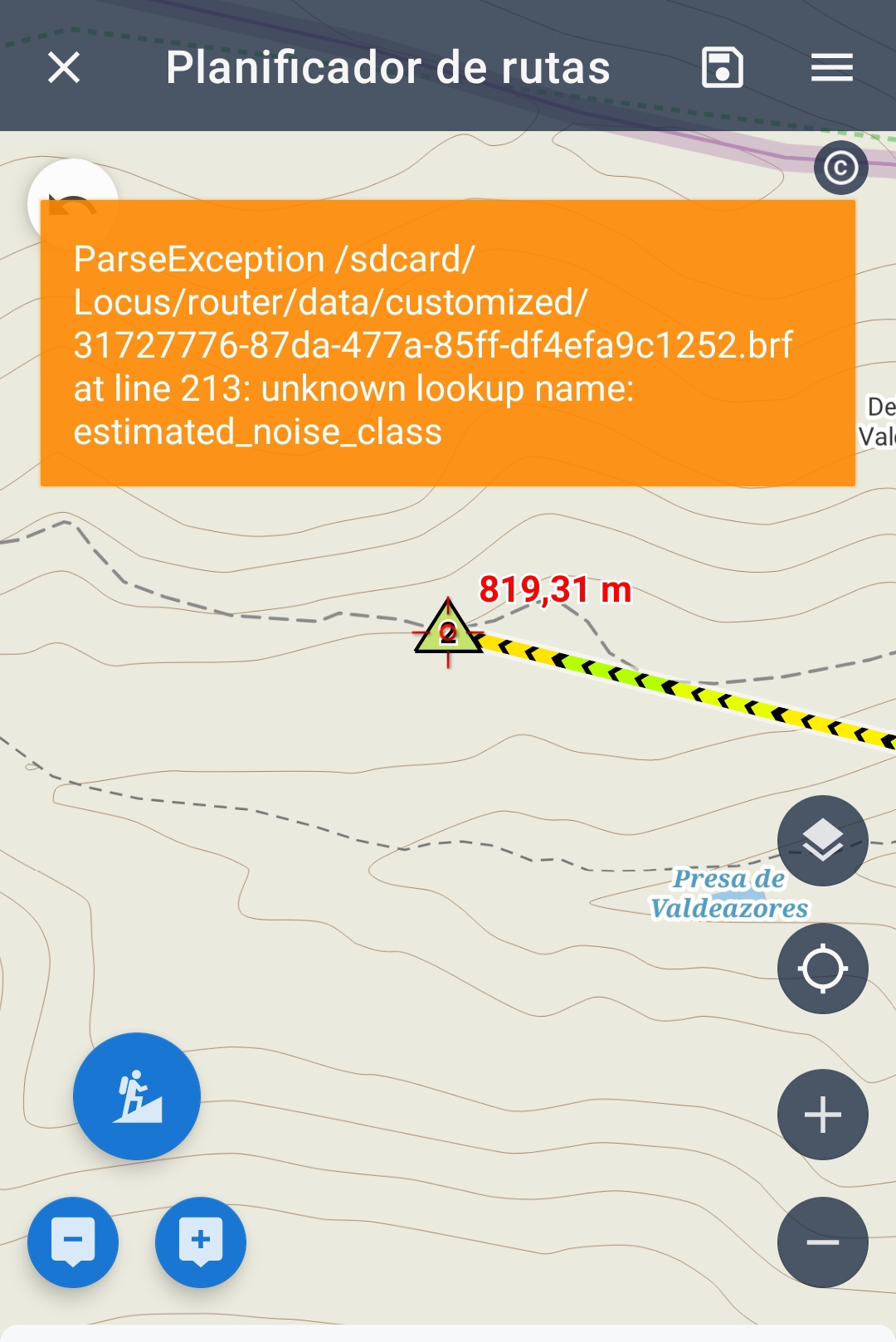Open the hamburger menu

tap(831, 67)
